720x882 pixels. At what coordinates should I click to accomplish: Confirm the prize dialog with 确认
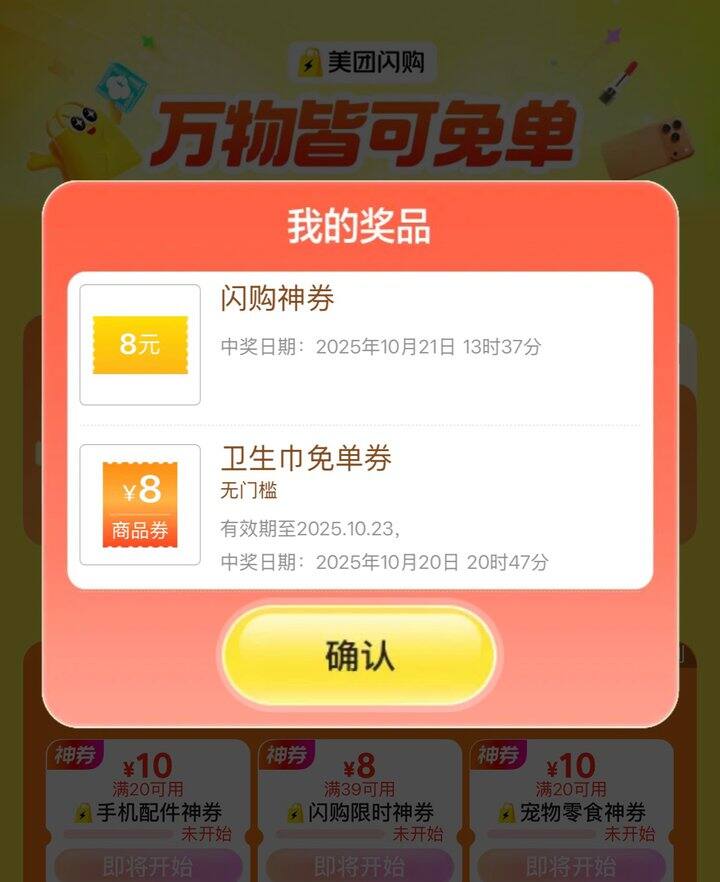coord(359,656)
